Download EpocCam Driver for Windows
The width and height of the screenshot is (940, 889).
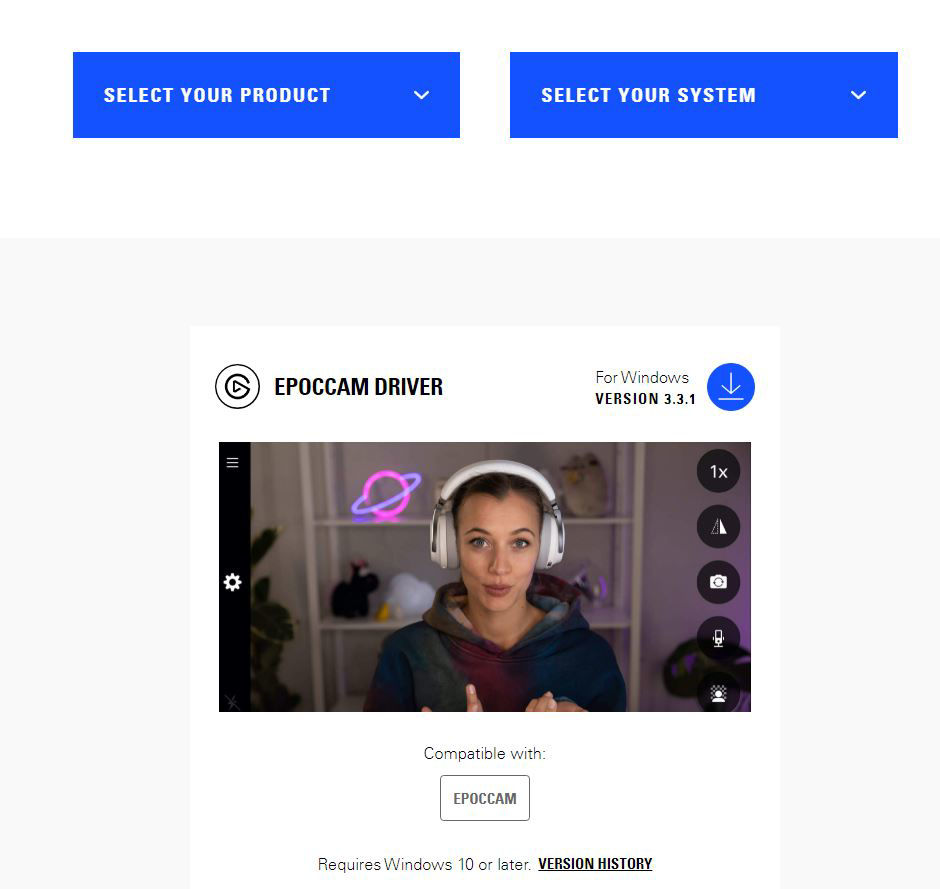tap(731, 387)
